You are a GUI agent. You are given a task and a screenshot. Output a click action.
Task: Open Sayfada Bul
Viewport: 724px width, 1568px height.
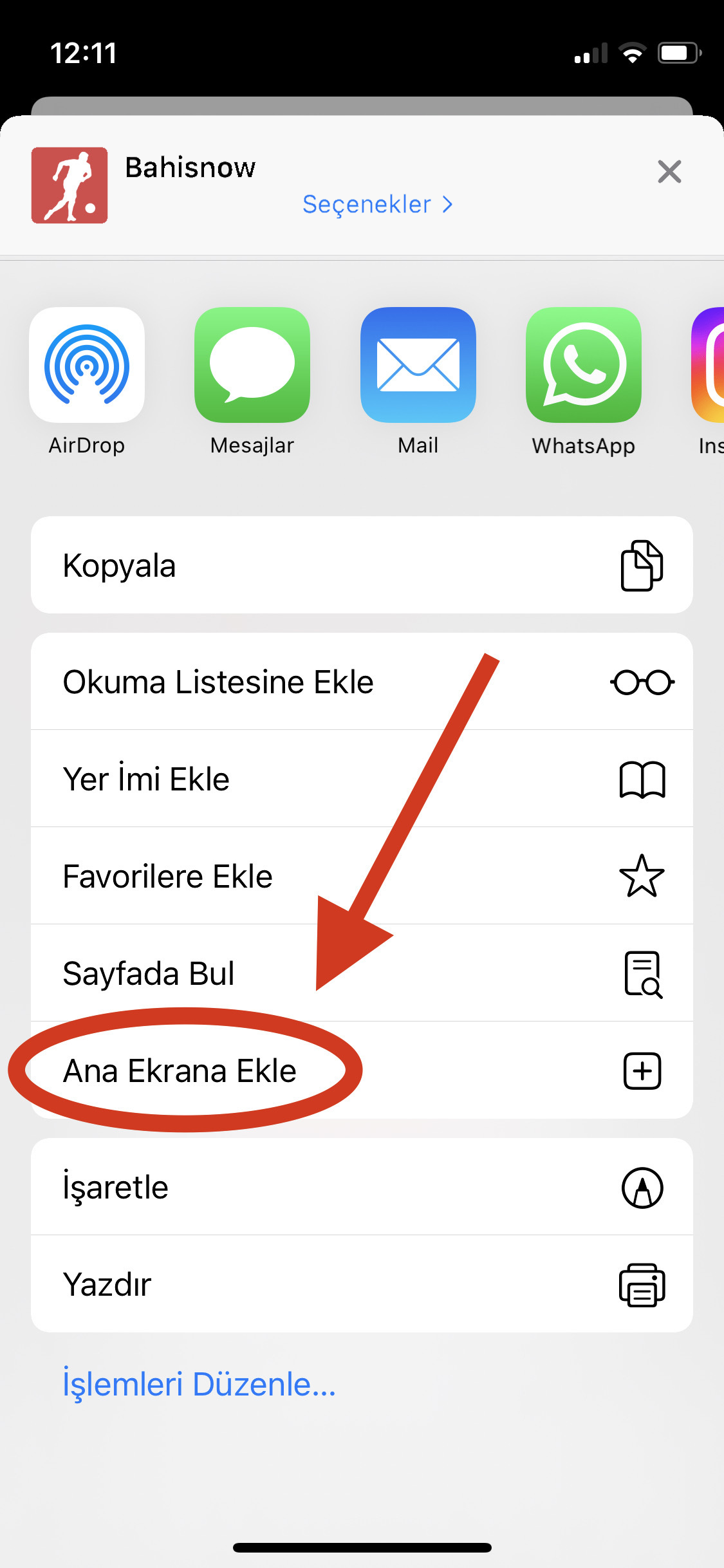tap(362, 973)
